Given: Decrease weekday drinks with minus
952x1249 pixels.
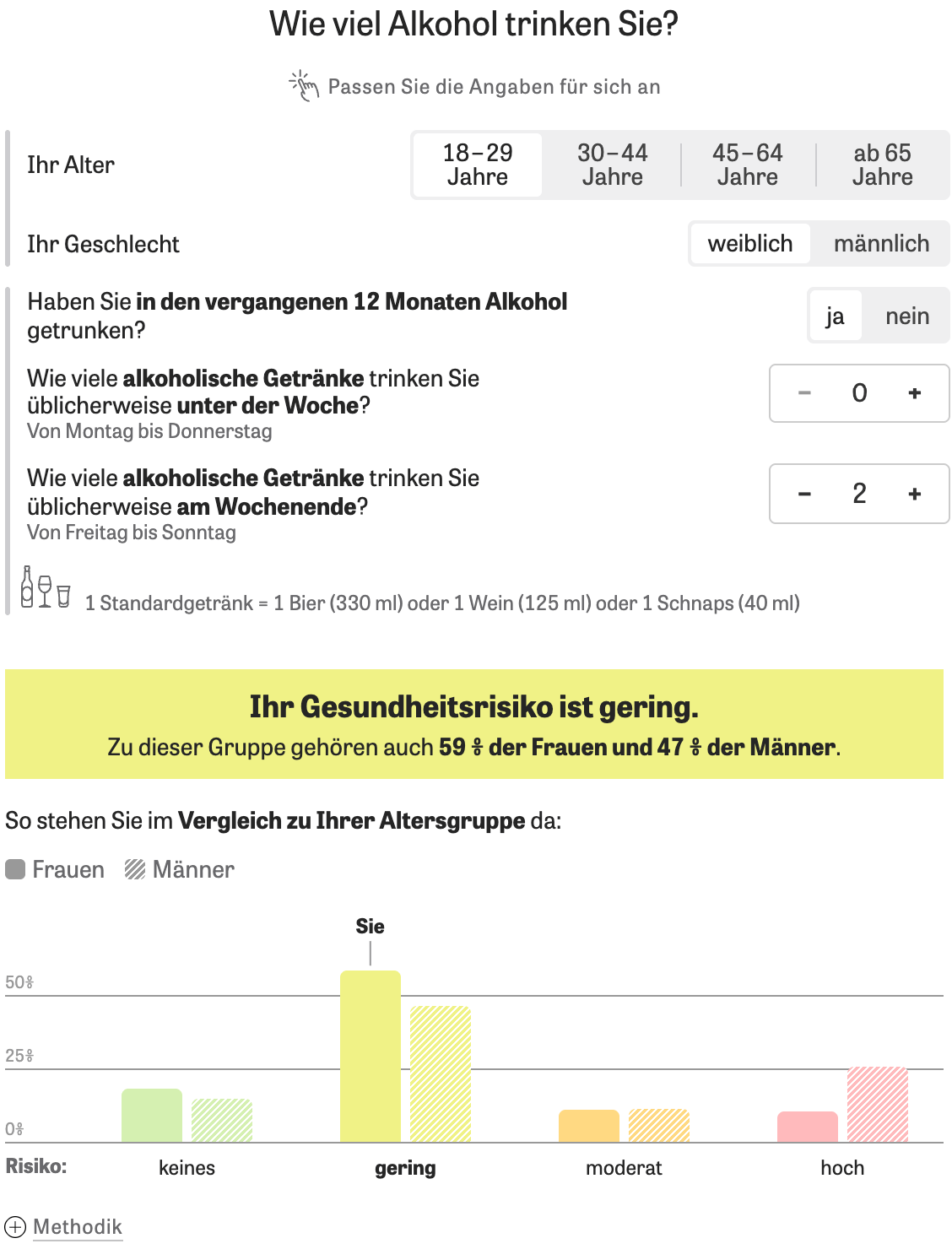Looking at the screenshot, I should coord(804,393).
